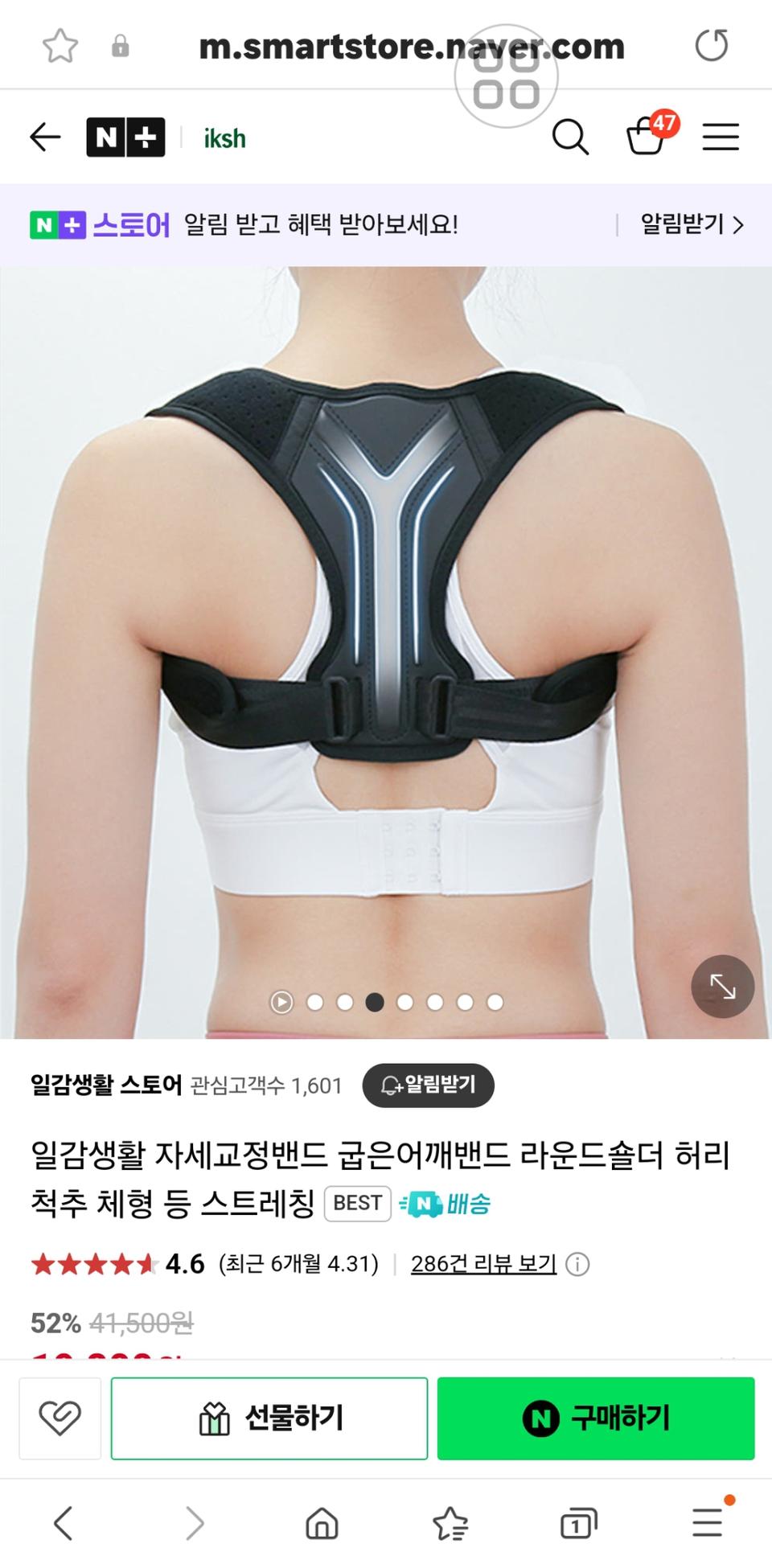
Task: Tap the site security lock icon
Action: coord(121,46)
